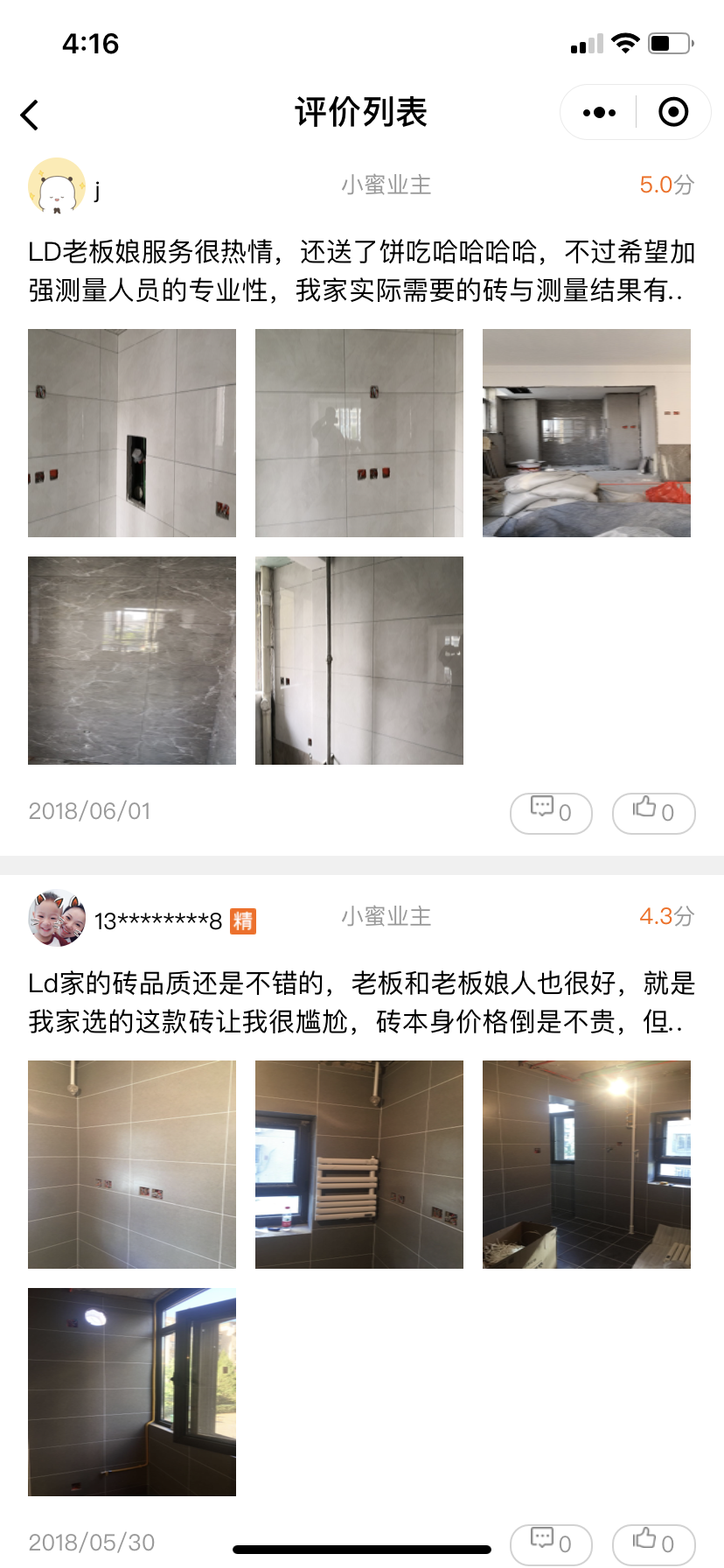Viewport: 724px width, 1568px height.
Task: Open the mini program's three-dot menu
Action: (599, 113)
